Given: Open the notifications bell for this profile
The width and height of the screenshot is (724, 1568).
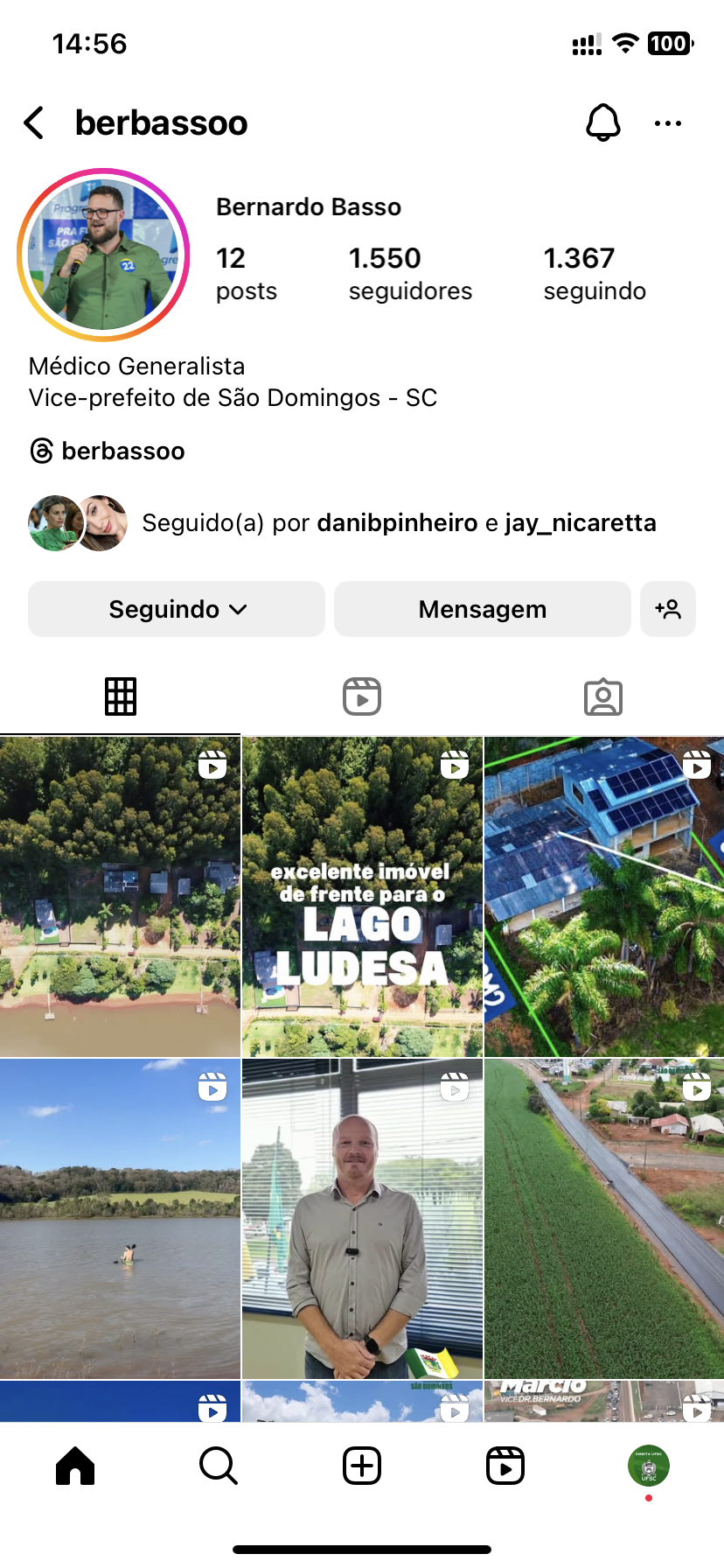Looking at the screenshot, I should click(602, 123).
